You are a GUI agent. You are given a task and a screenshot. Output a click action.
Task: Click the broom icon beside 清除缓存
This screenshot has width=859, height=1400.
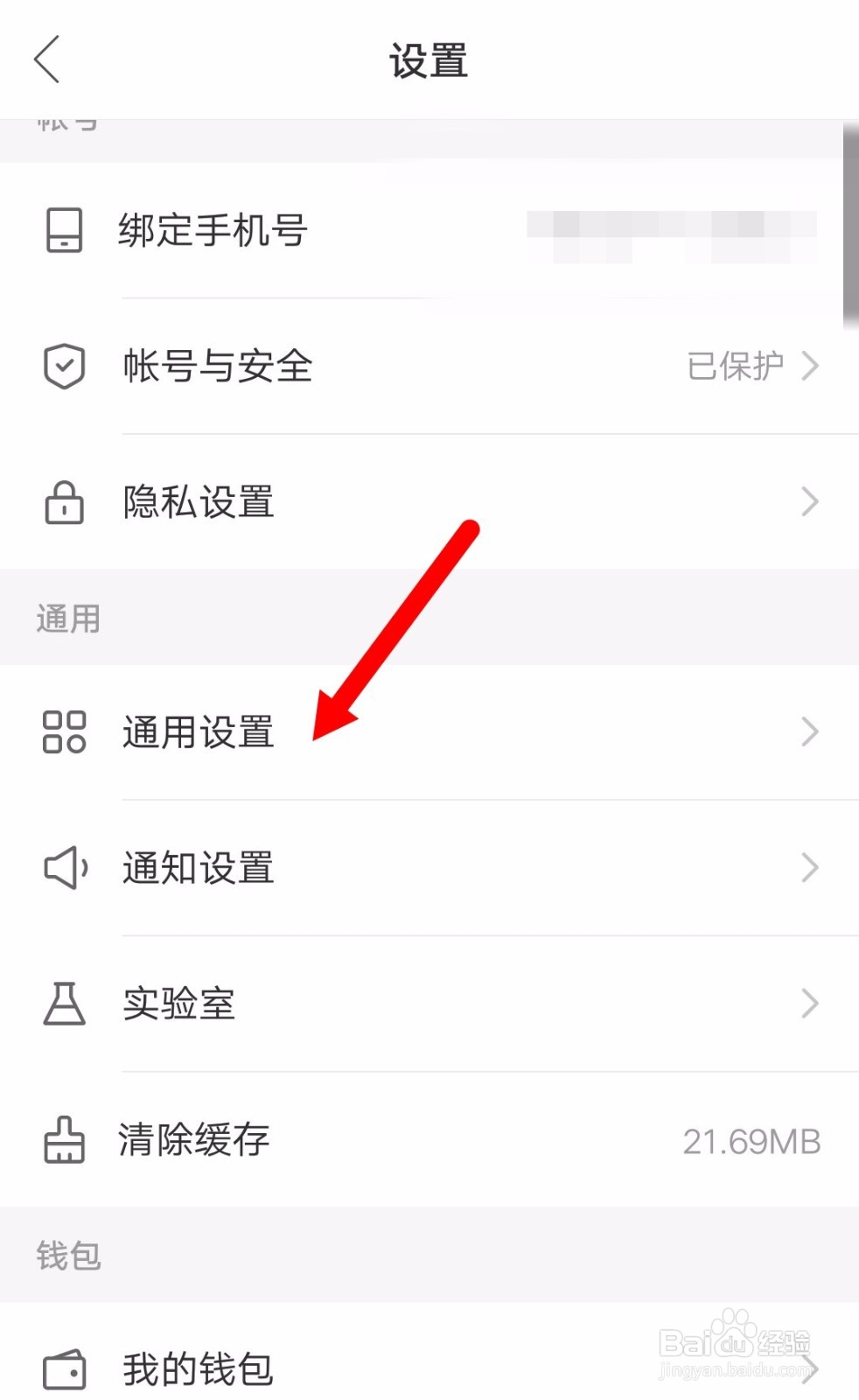63,1140
